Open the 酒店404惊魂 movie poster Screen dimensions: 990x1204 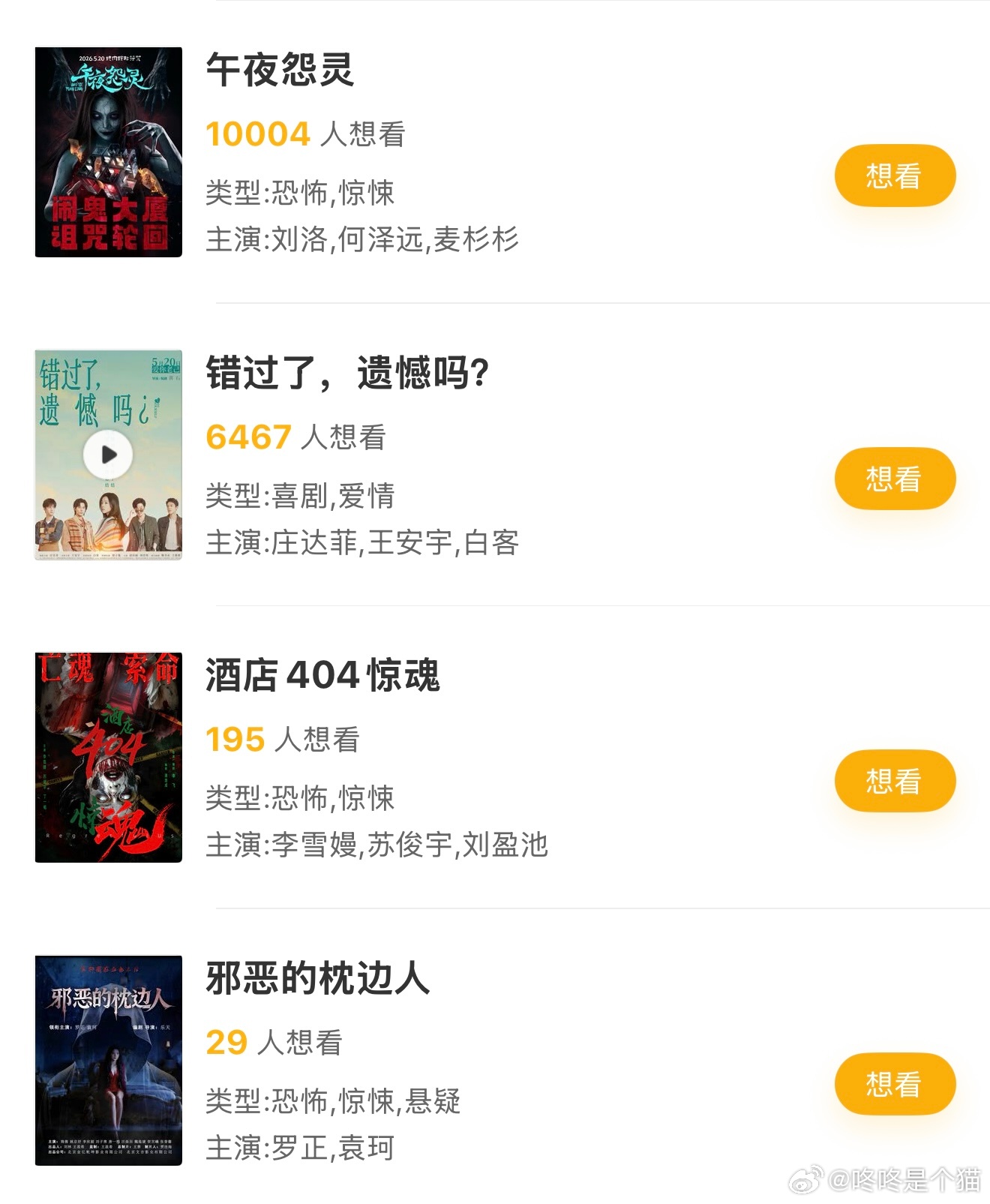pos(109,758)
